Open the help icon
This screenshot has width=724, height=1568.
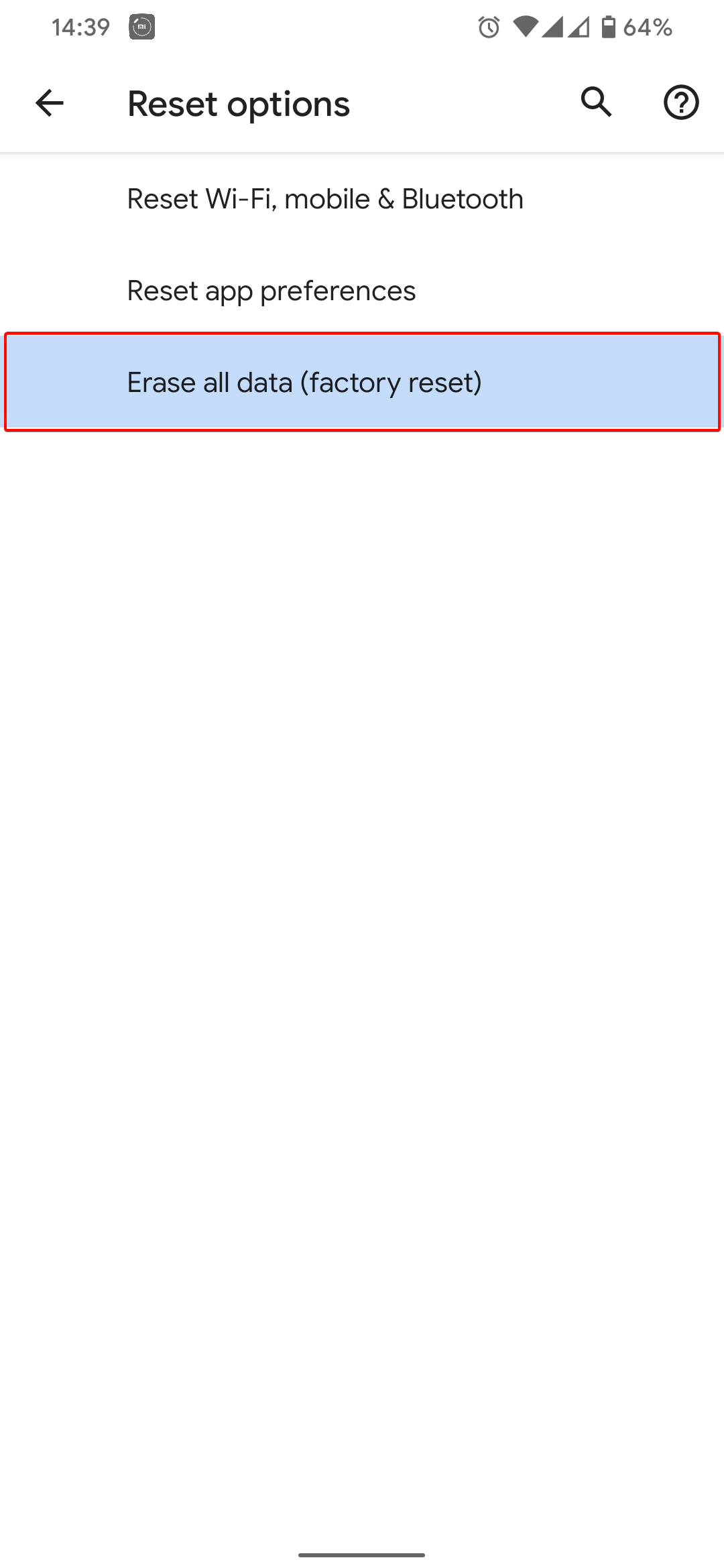tap(681, 103)
